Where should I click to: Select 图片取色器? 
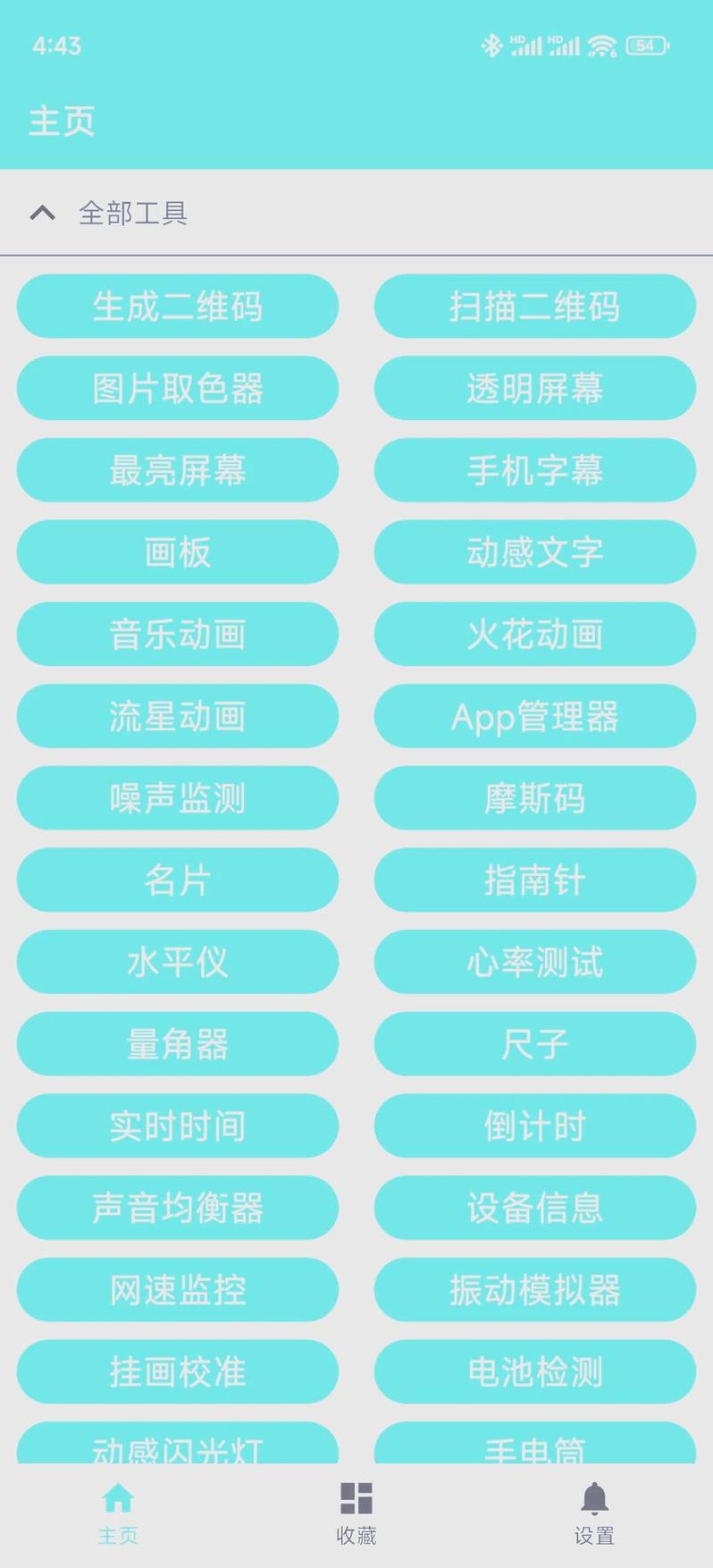[x=178, y=389]
